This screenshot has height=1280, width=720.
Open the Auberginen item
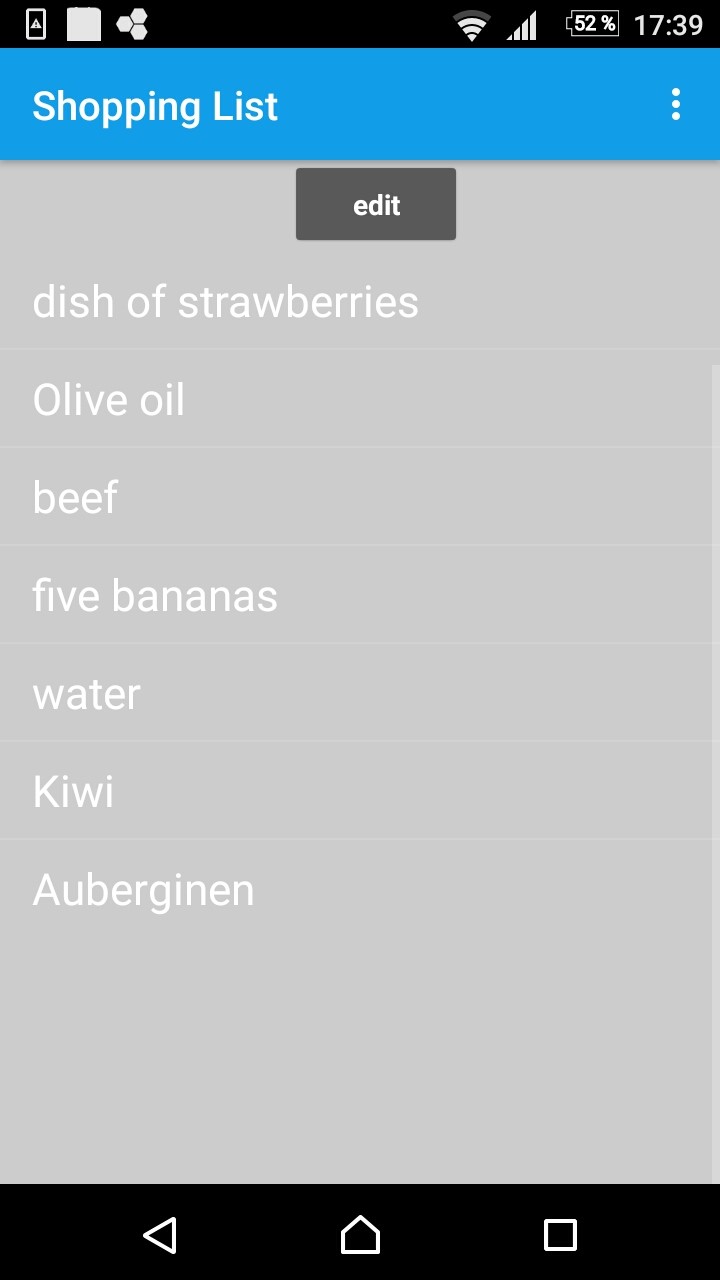[x=144, y=890]
